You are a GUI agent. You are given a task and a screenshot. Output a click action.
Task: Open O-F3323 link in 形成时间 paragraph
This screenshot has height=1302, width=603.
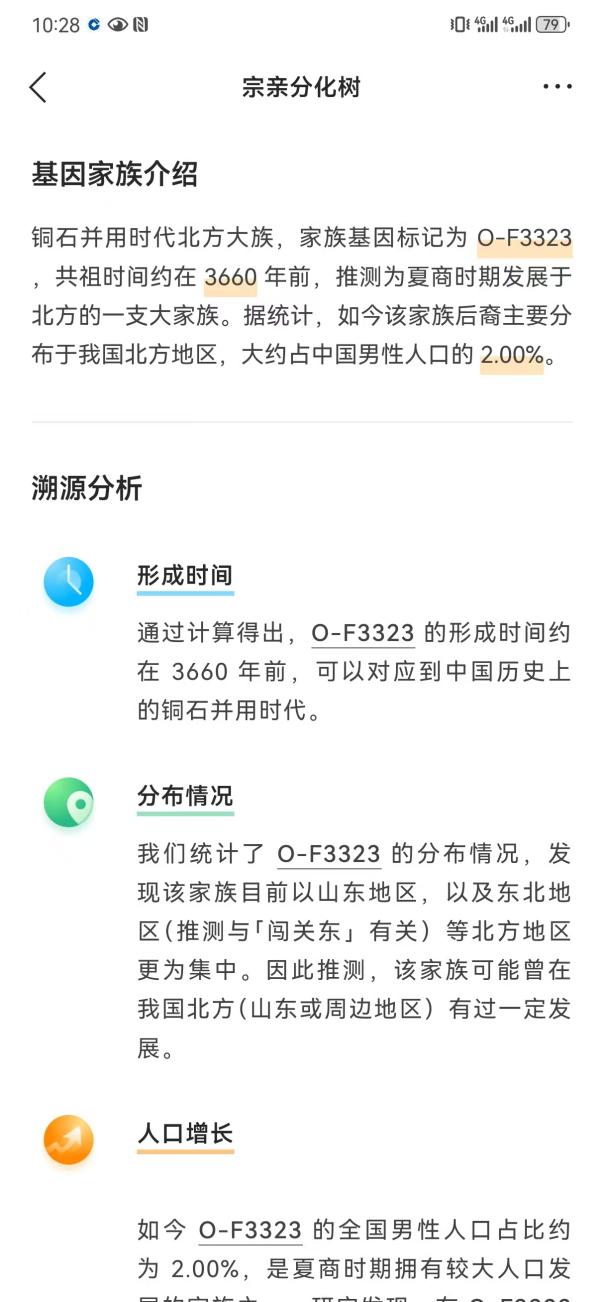point(363,633)
